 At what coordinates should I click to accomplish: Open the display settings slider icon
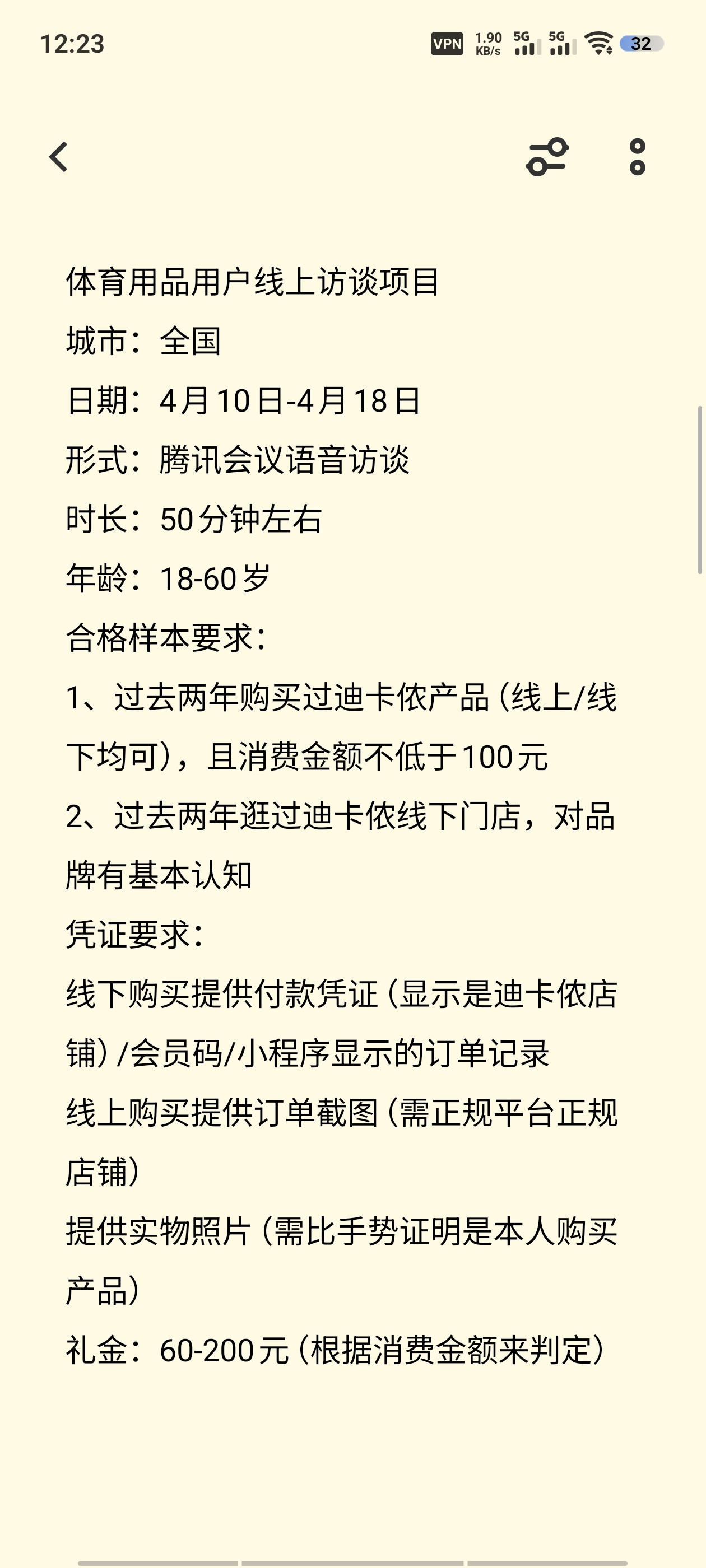[547, 157]
